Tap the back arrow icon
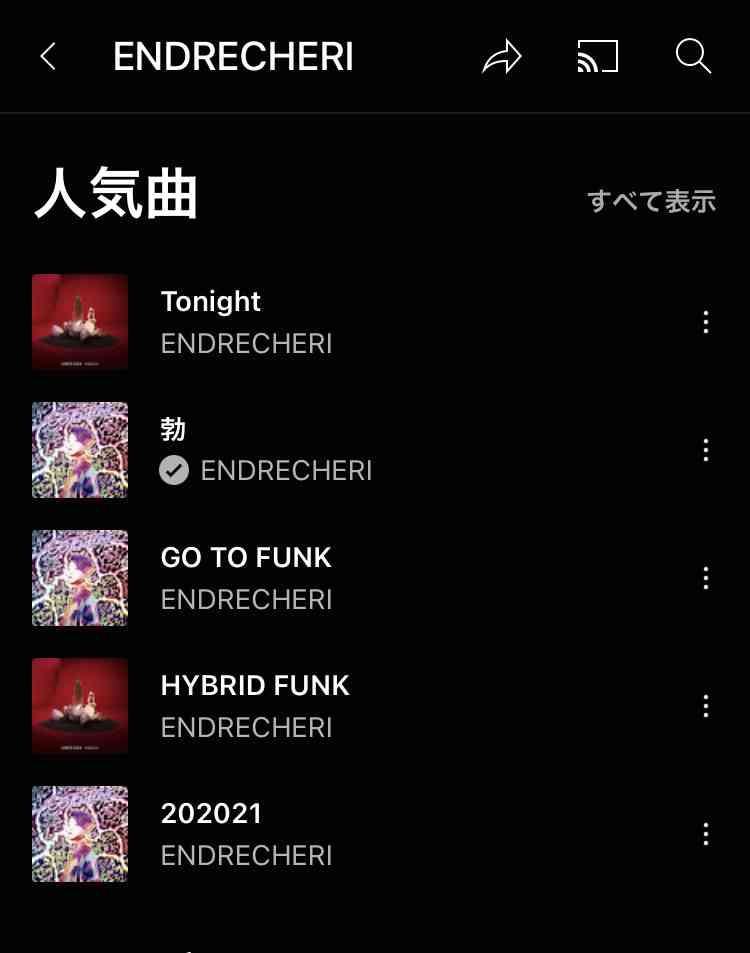Viewport: 750px width, 953px height. [x=48, y=57]
